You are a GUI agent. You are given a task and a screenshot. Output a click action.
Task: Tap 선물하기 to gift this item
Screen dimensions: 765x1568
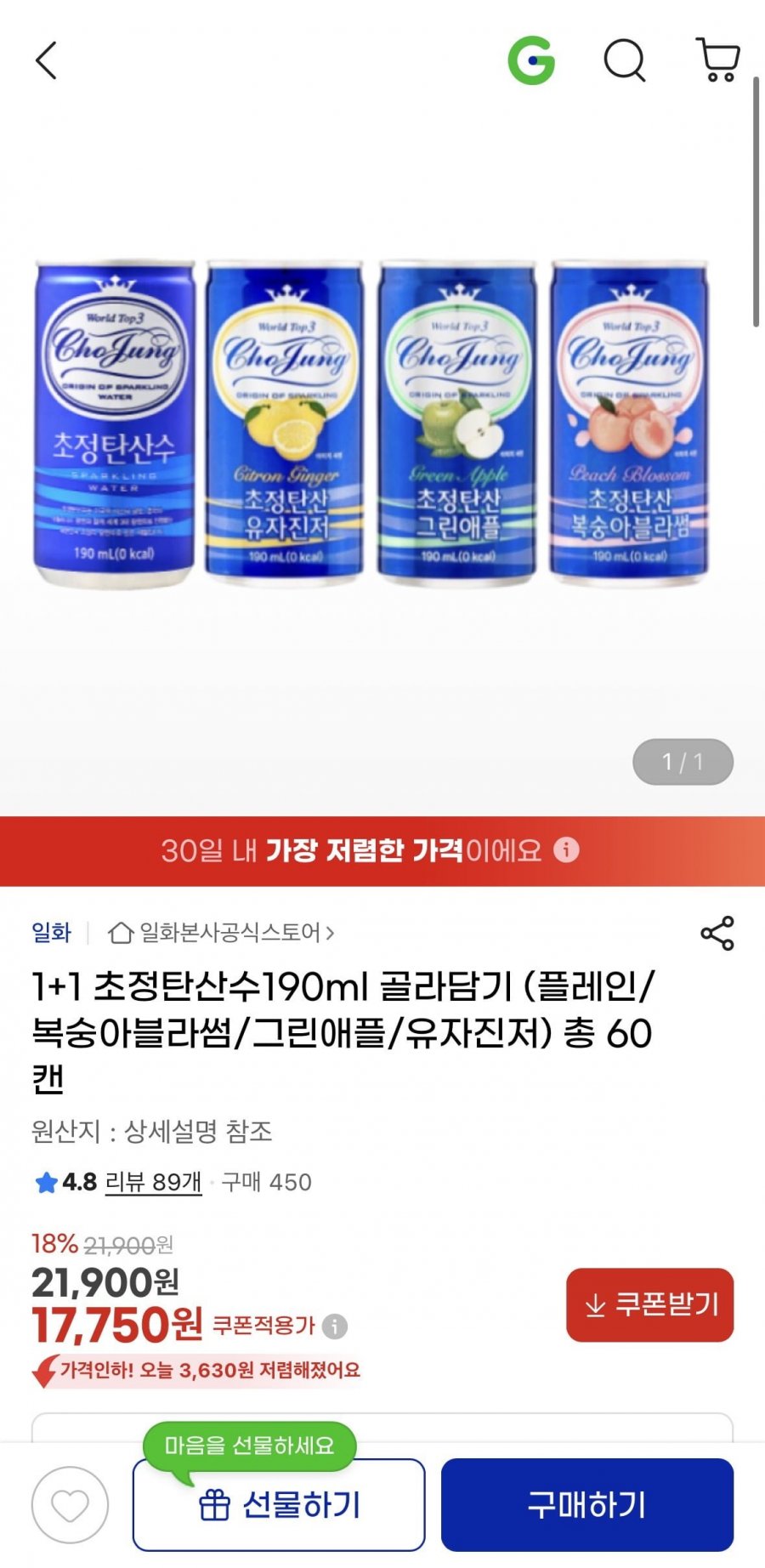point(279,1505)
